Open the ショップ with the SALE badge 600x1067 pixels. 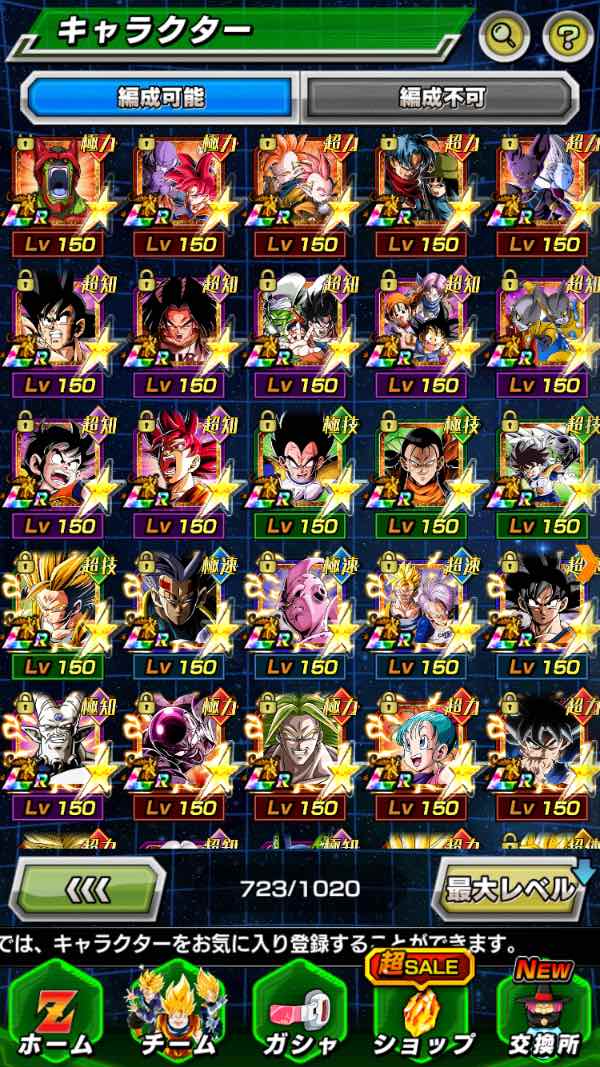(x=422, y=1010)
